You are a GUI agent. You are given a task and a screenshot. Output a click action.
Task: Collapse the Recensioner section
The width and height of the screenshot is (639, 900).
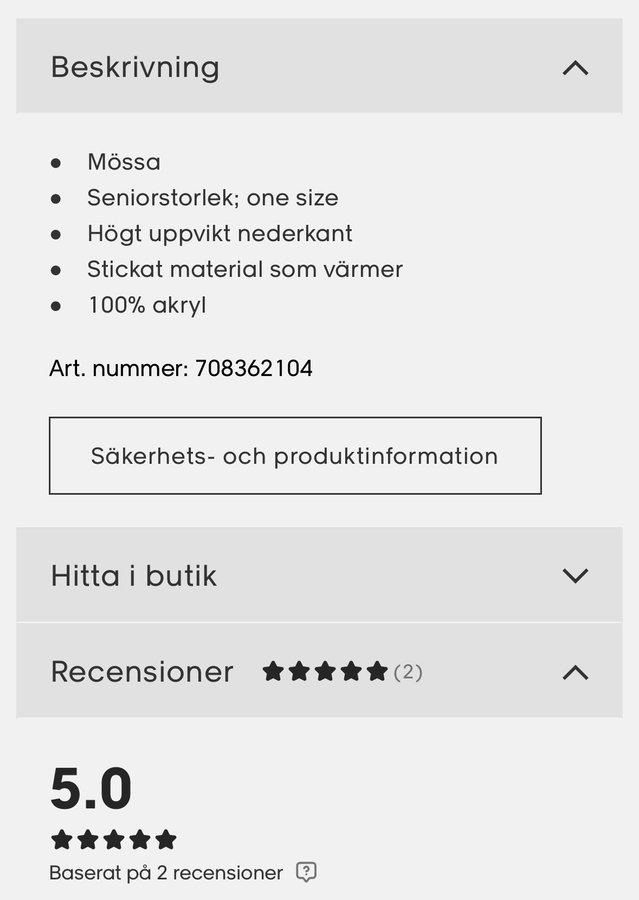pyautogui.click(x=575, y=672)
